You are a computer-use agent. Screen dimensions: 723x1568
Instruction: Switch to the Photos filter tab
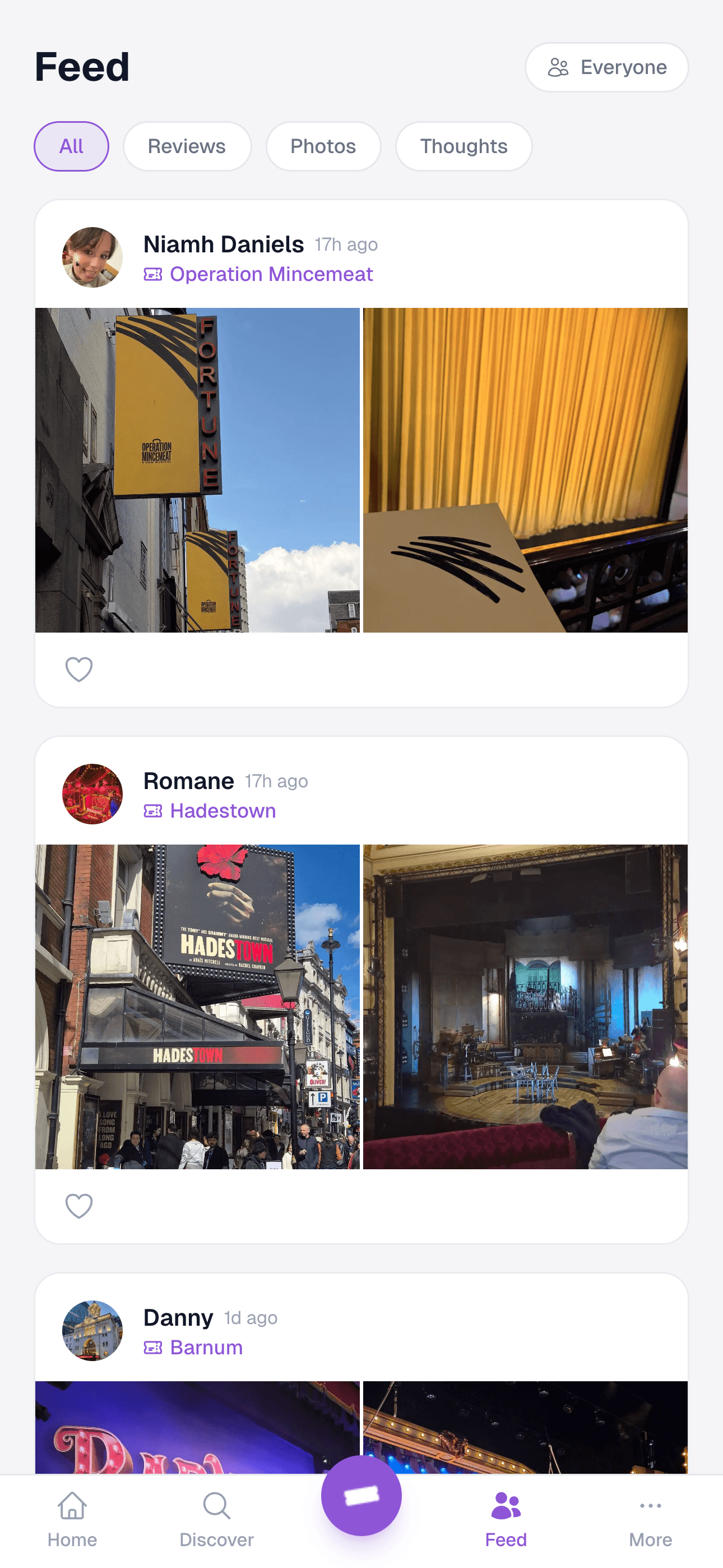323,146
